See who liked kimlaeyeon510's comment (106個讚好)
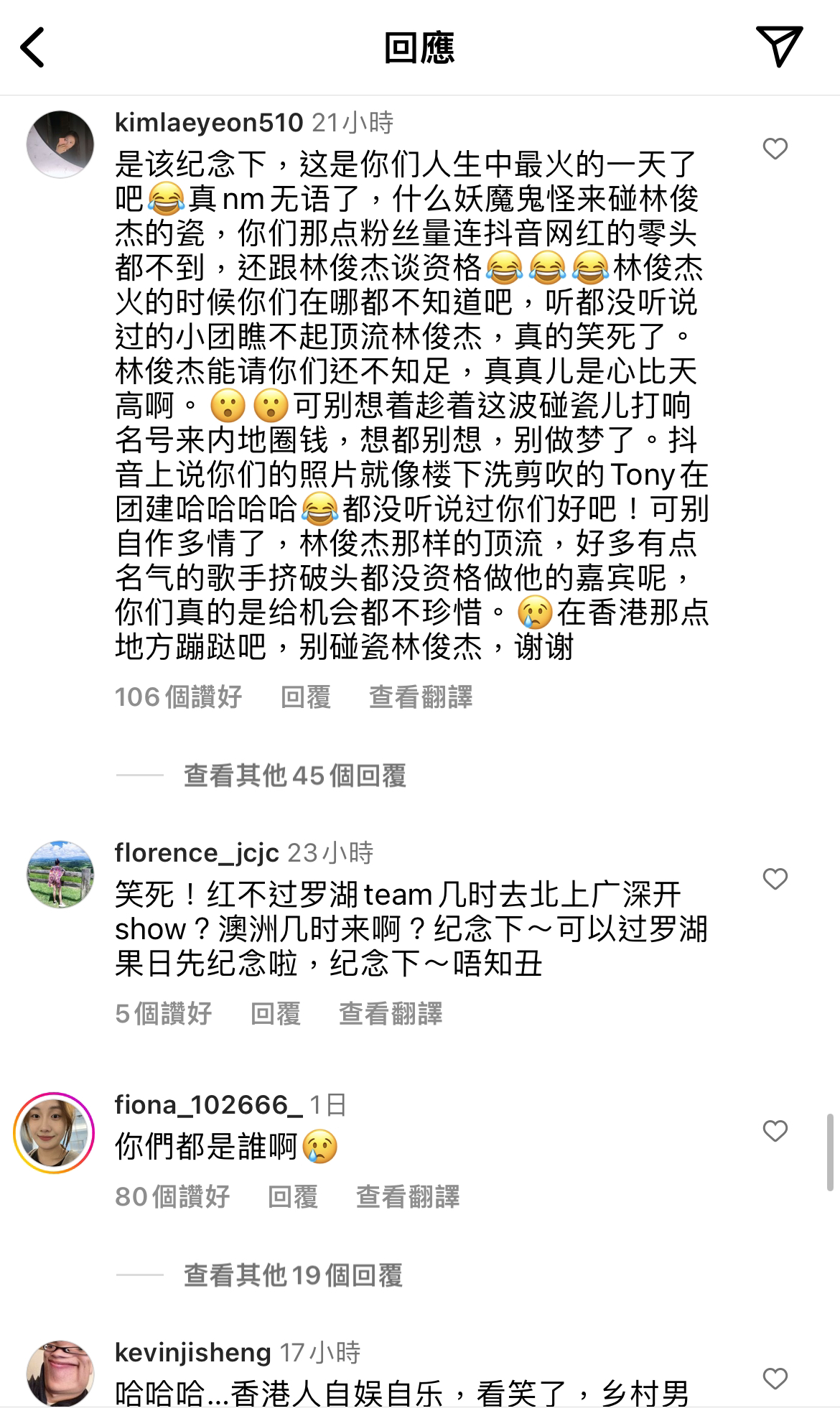Image resolution: width=840 pixels, height=1416 pixels. click(x=178, y=697)
